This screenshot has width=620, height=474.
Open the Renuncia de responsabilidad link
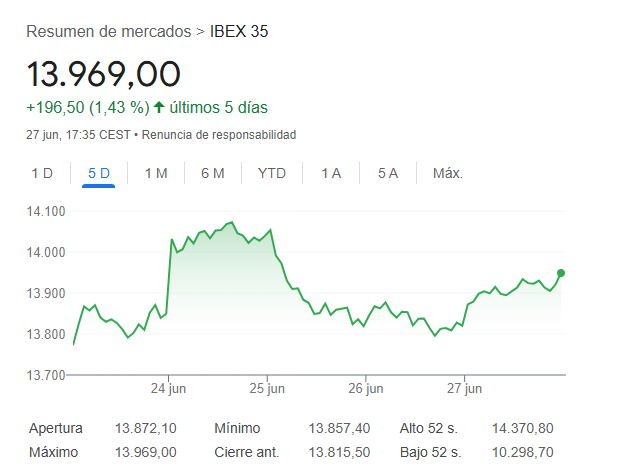(x=227, y=134)
